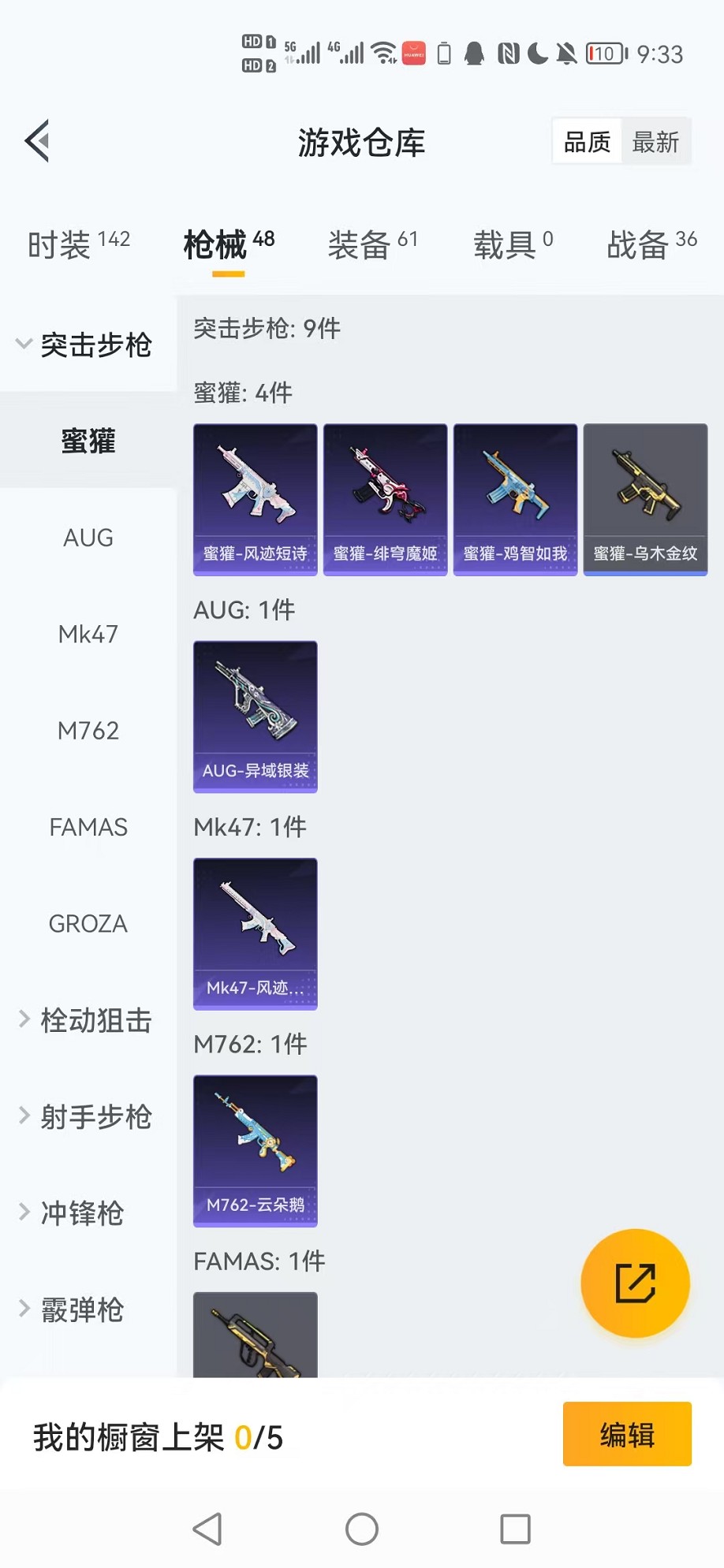This screenshot has height=1568, width=724.
Task: Tap the orange share floating button
Action: click(635, 1283)
